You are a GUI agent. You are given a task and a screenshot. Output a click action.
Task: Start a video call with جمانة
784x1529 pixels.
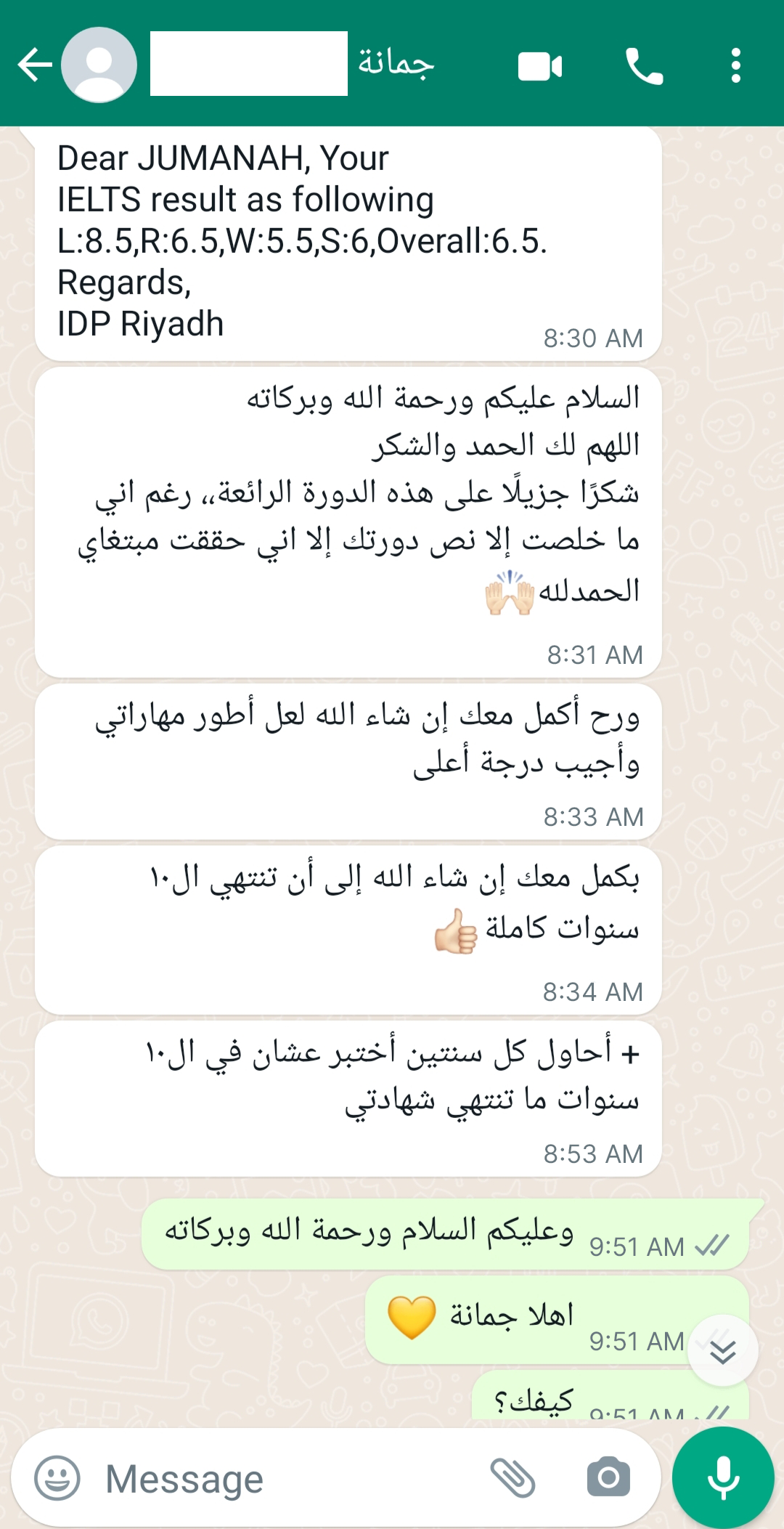pyautogui.click(x=540, y=67)
